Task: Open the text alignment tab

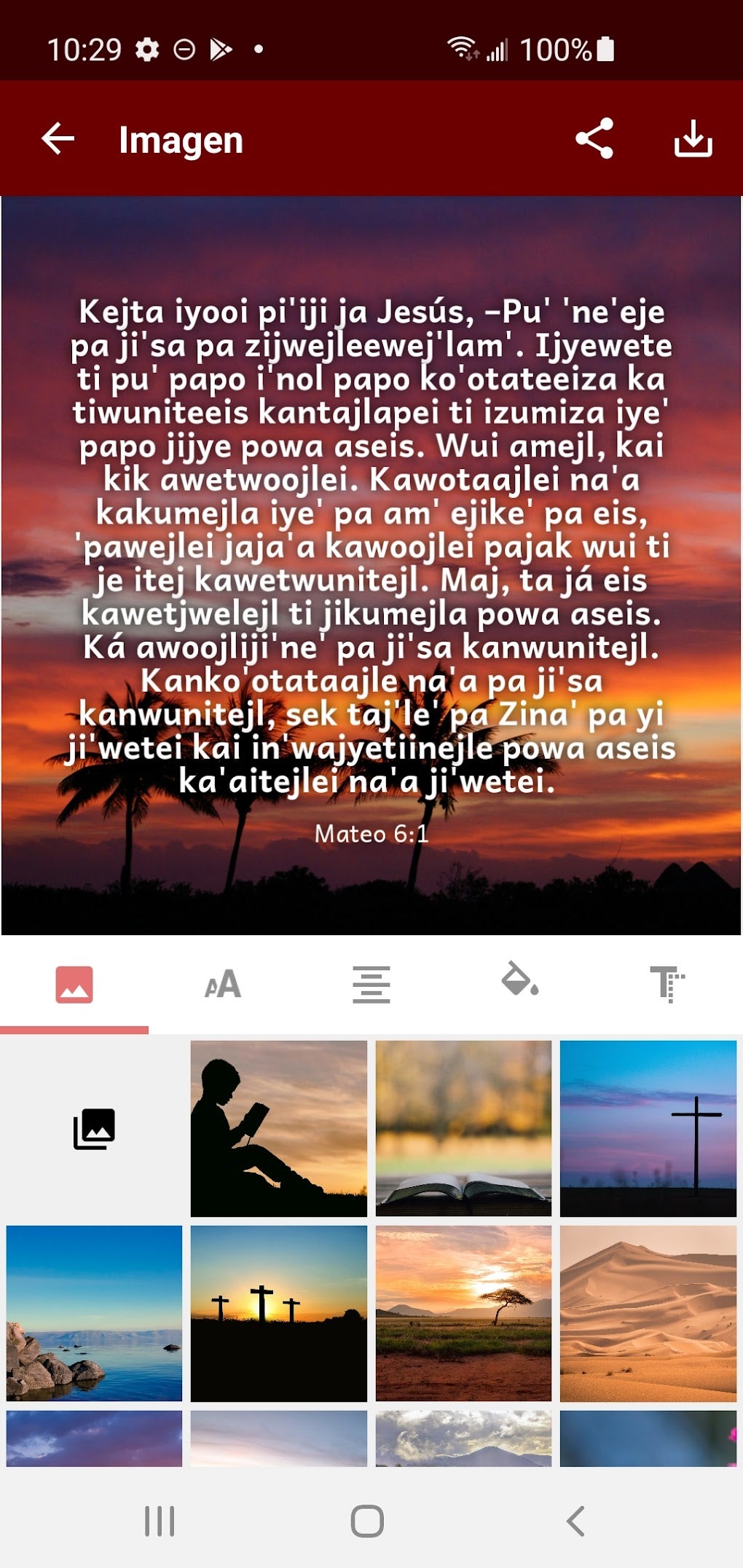Action: (371, 984)
